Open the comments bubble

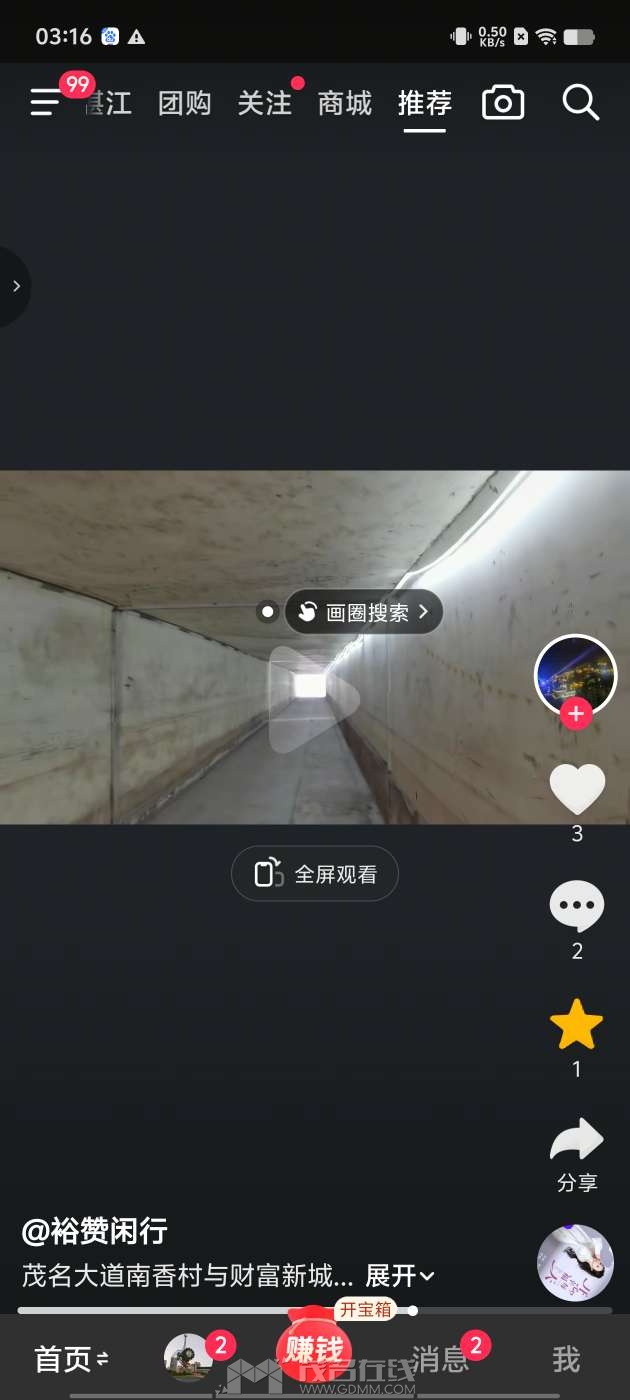pyautogui.click(x=577, y=908)
